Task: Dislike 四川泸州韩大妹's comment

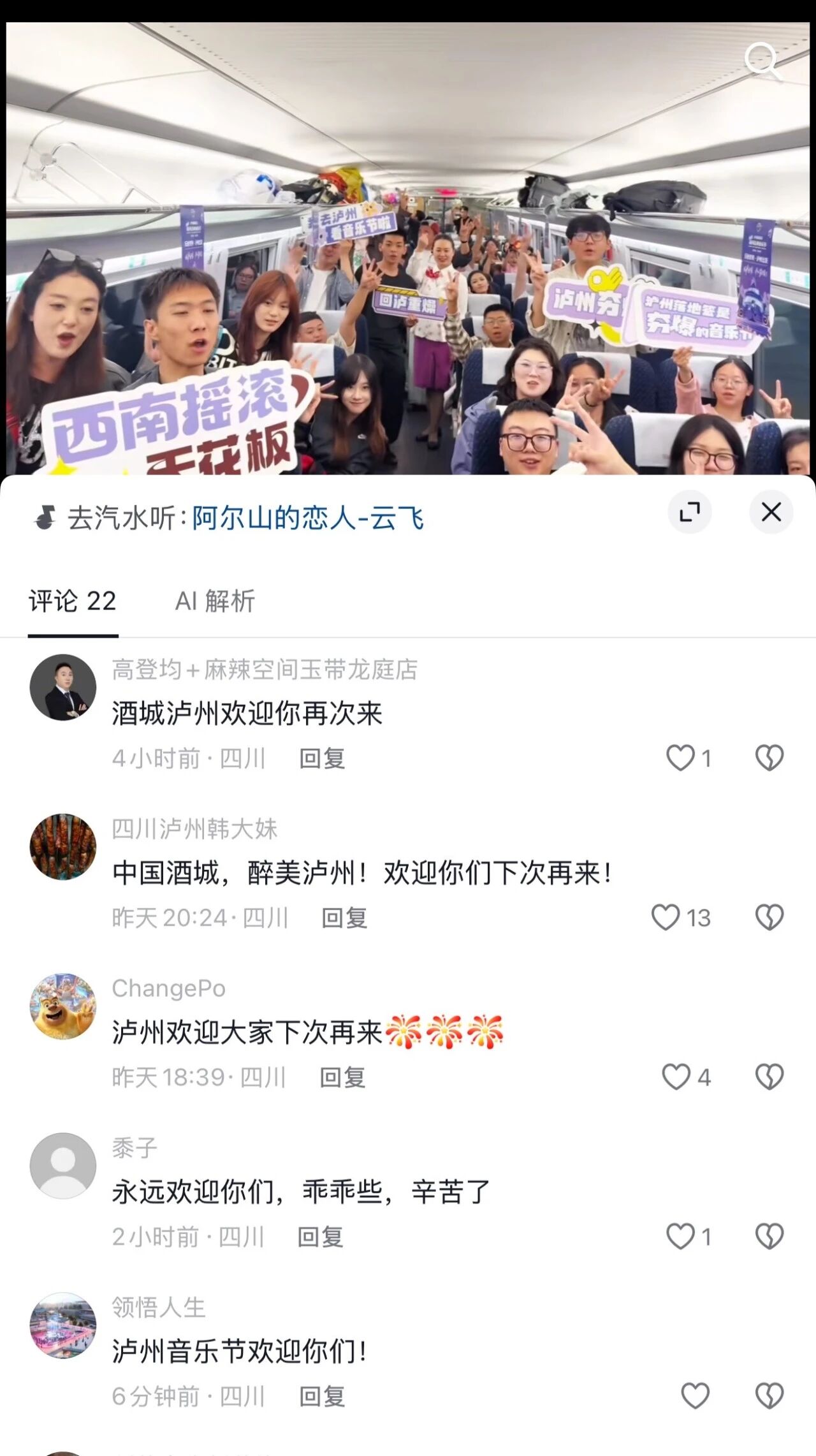Action: click(769, 918)
